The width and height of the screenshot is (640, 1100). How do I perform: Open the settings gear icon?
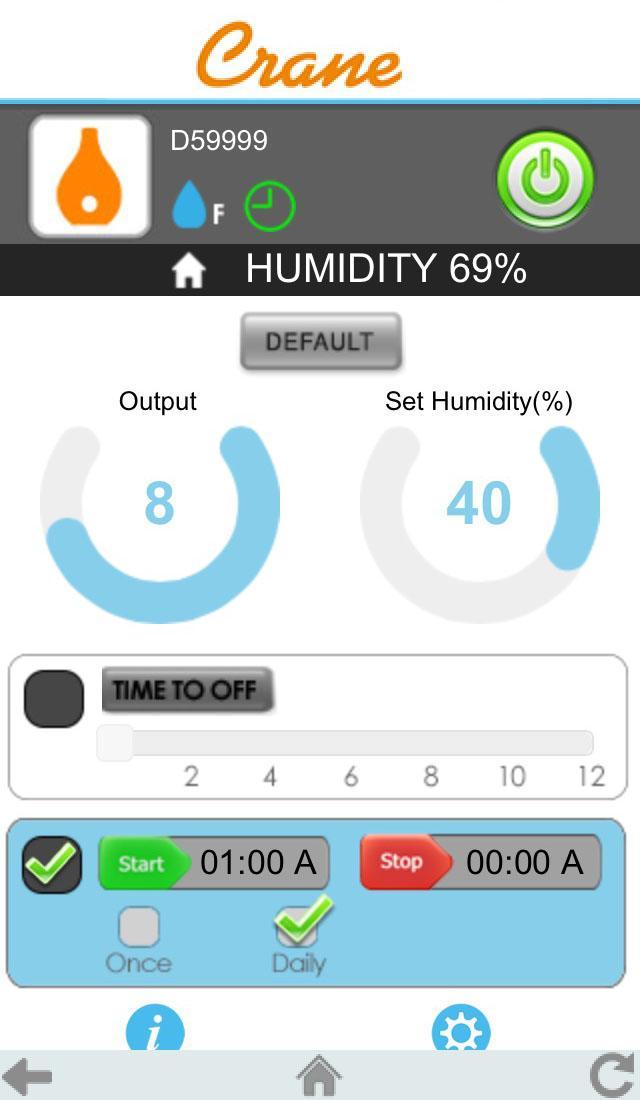[x=461, y=1030]
